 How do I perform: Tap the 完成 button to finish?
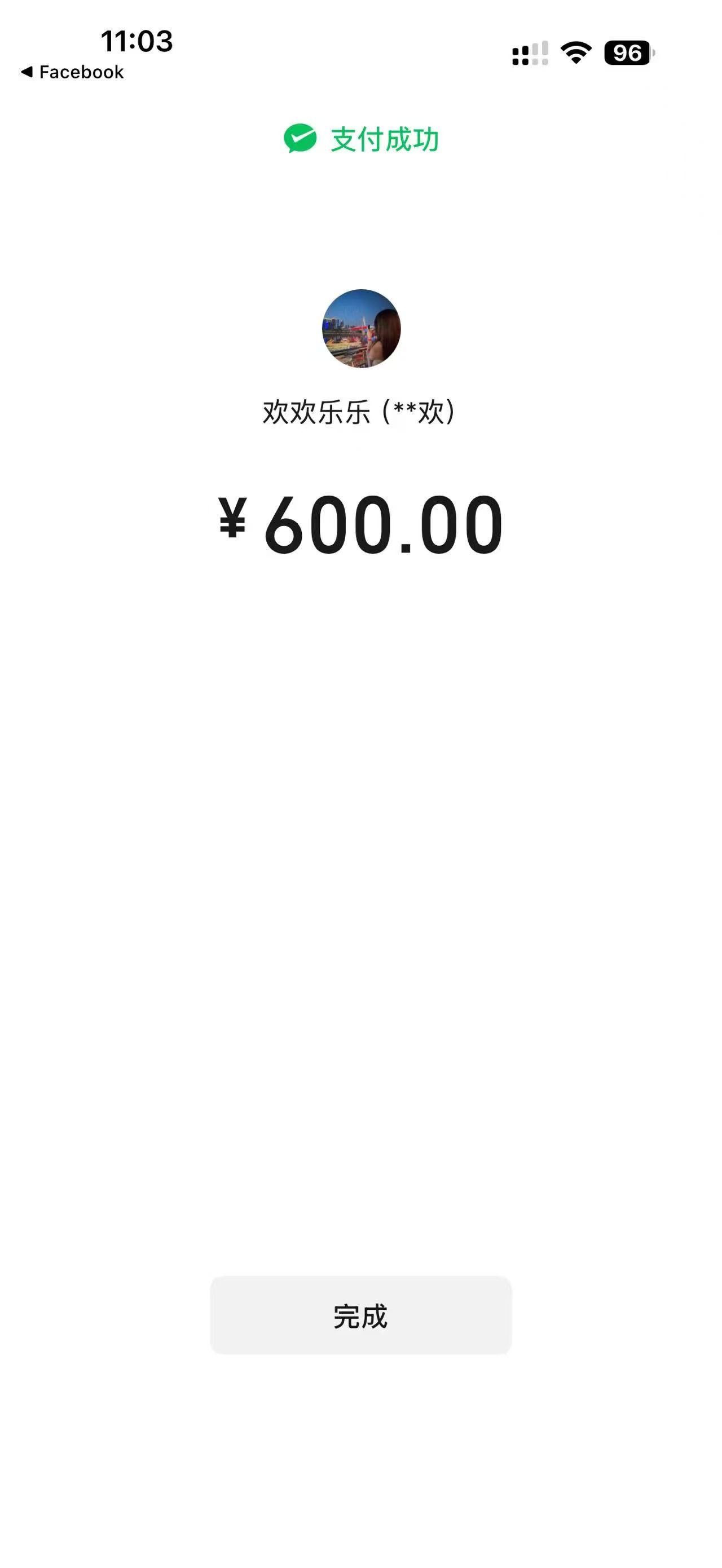click(360, 1315)
